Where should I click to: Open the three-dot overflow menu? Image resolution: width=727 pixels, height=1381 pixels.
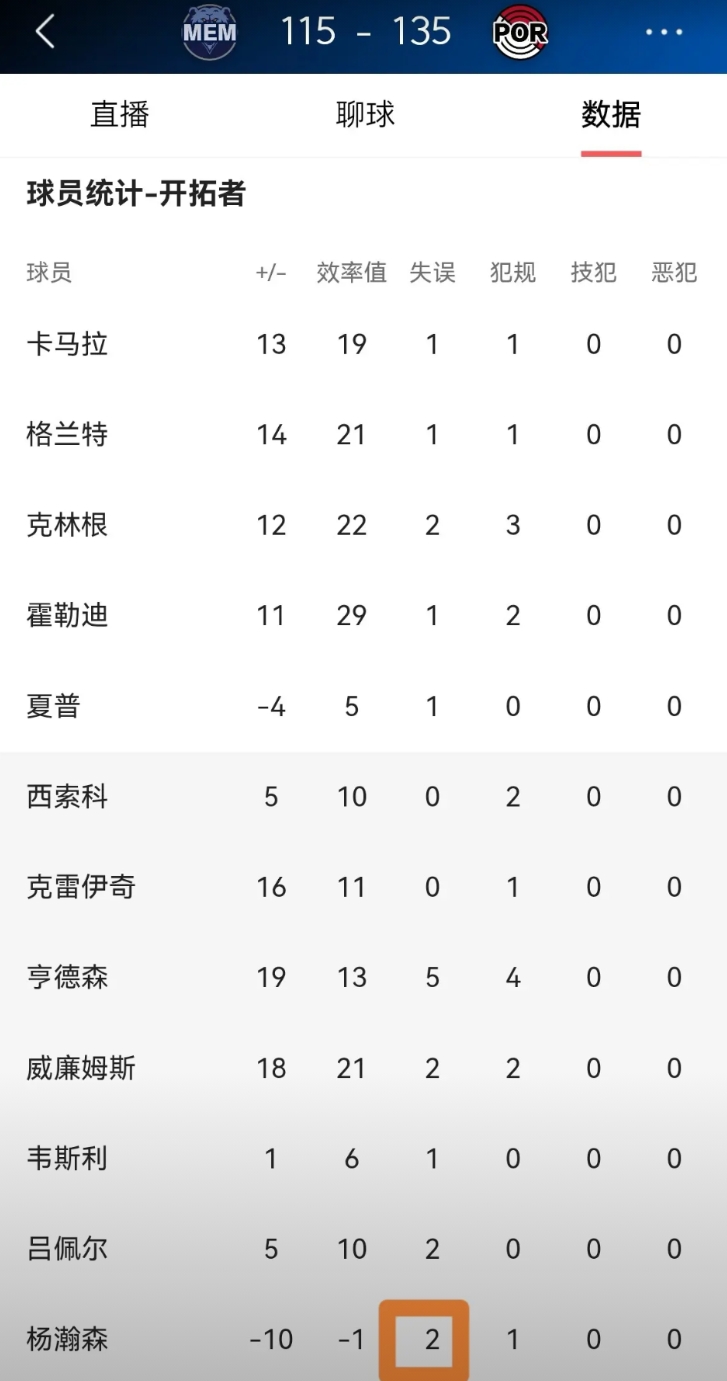[664, 33]
